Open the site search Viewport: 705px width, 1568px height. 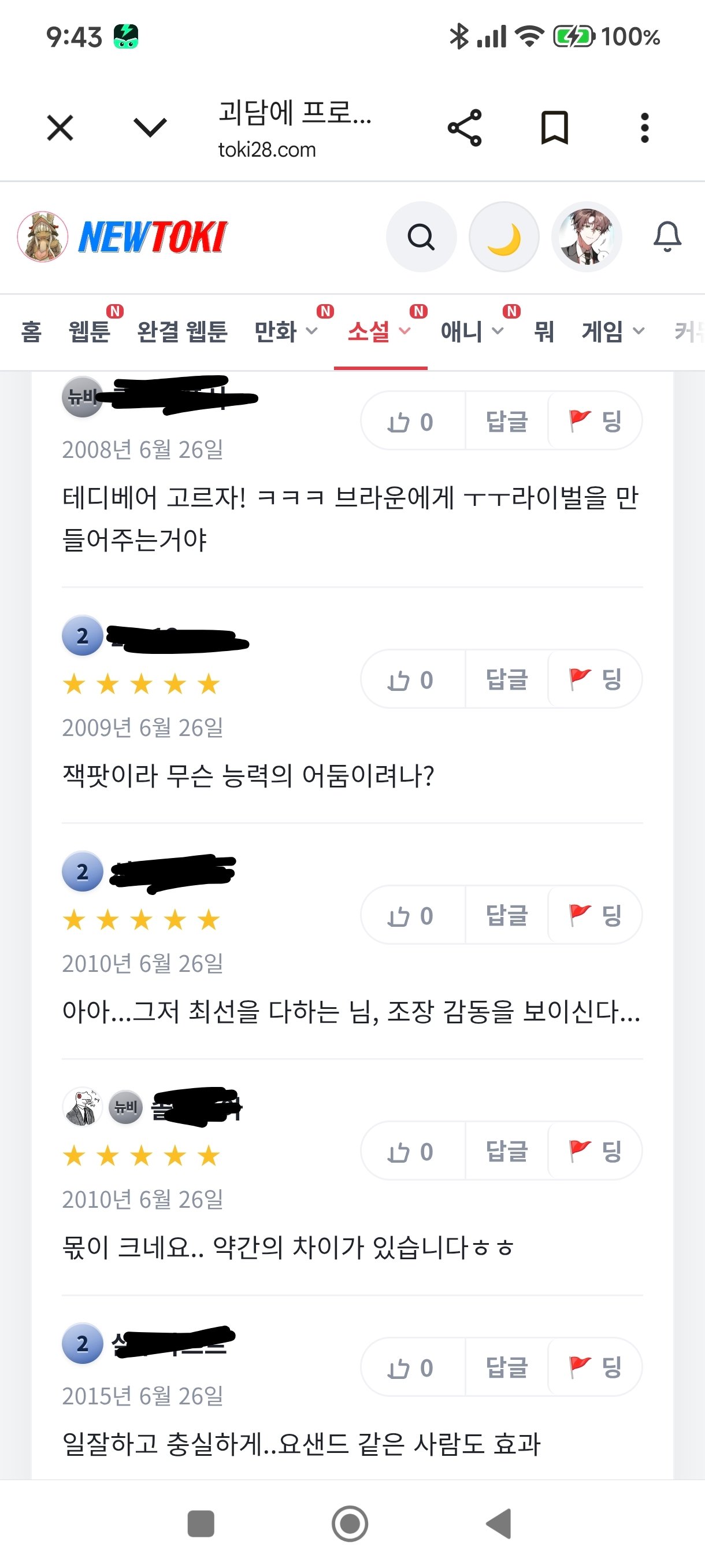point(421,237)
